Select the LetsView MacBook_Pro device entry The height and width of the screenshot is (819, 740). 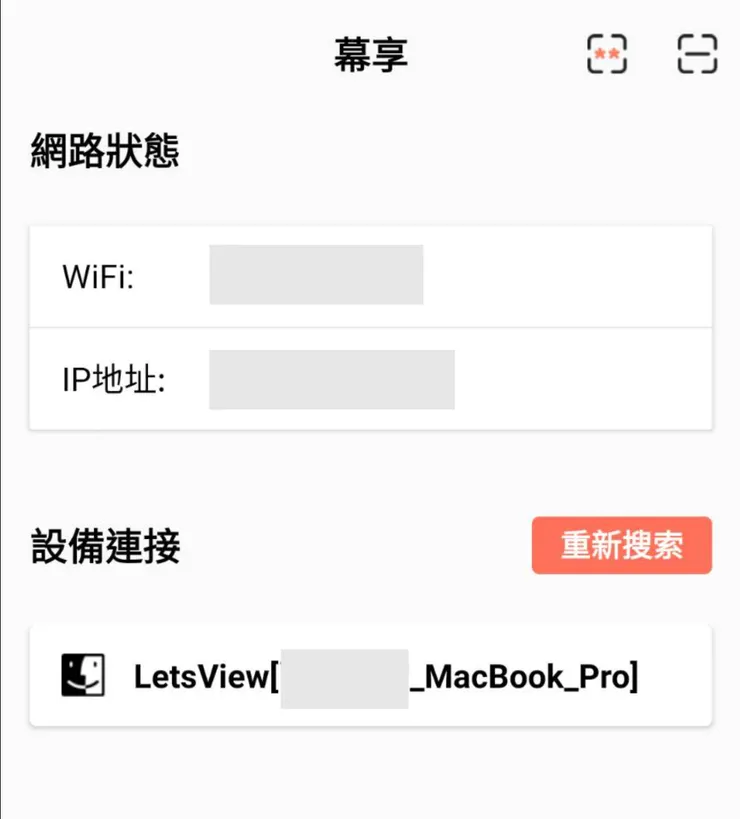click(370, 675)
